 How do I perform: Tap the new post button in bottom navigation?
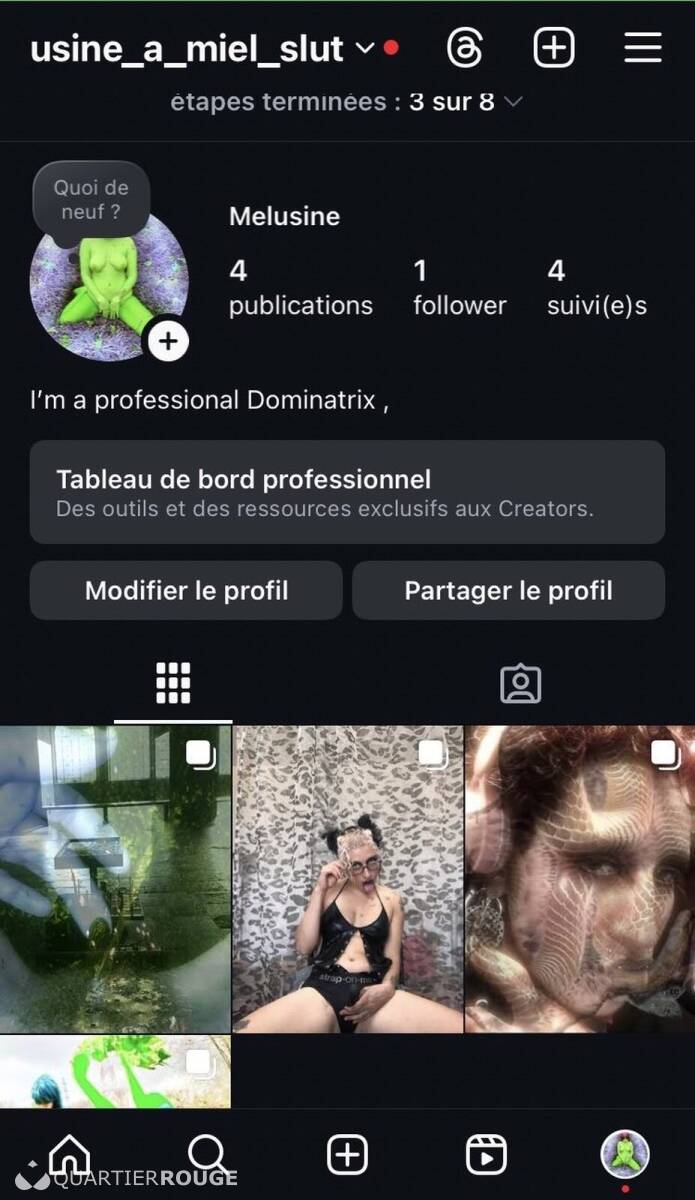tap(347, 1155)
